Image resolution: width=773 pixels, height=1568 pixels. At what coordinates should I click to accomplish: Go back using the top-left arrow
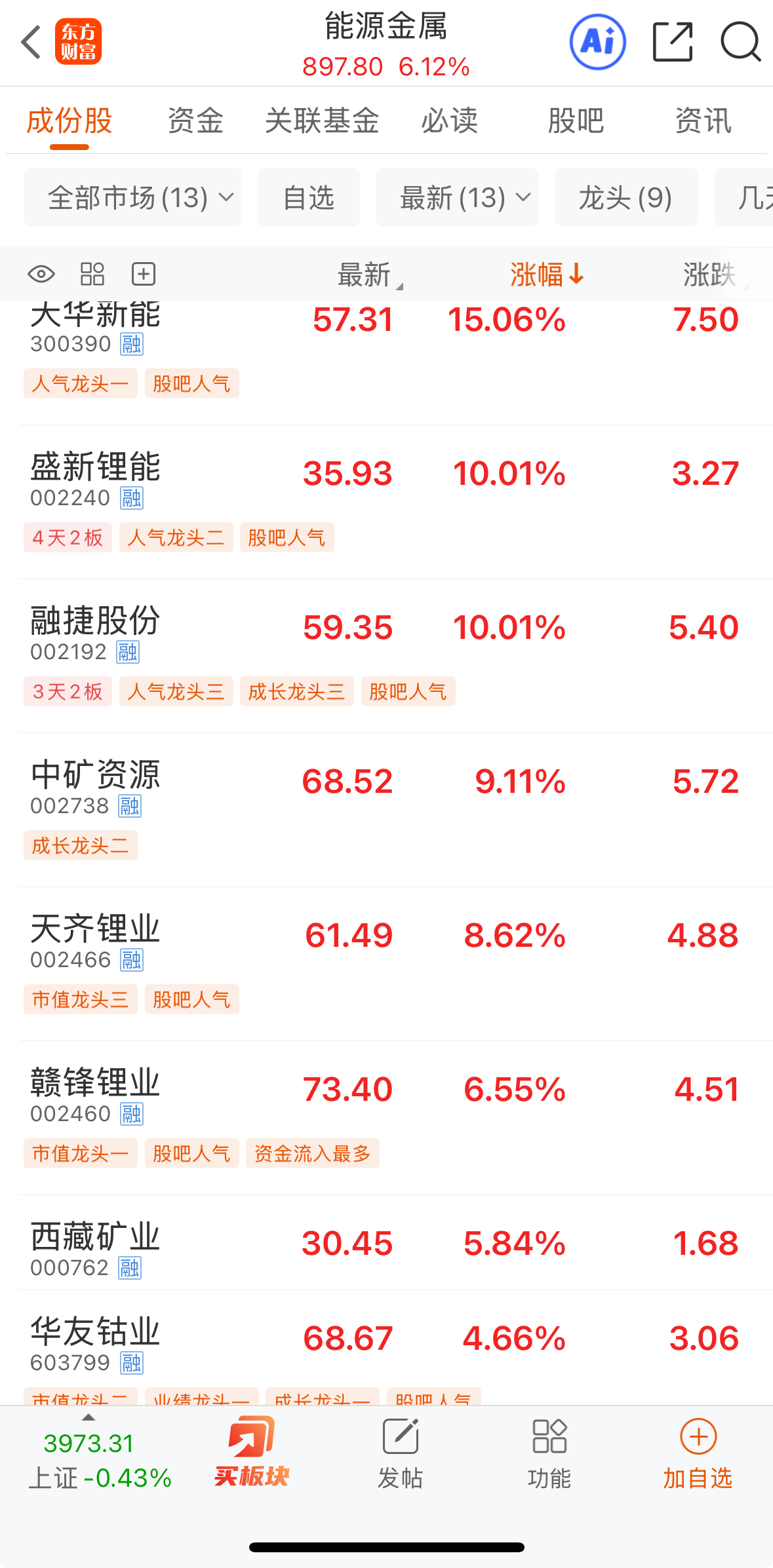31,43
